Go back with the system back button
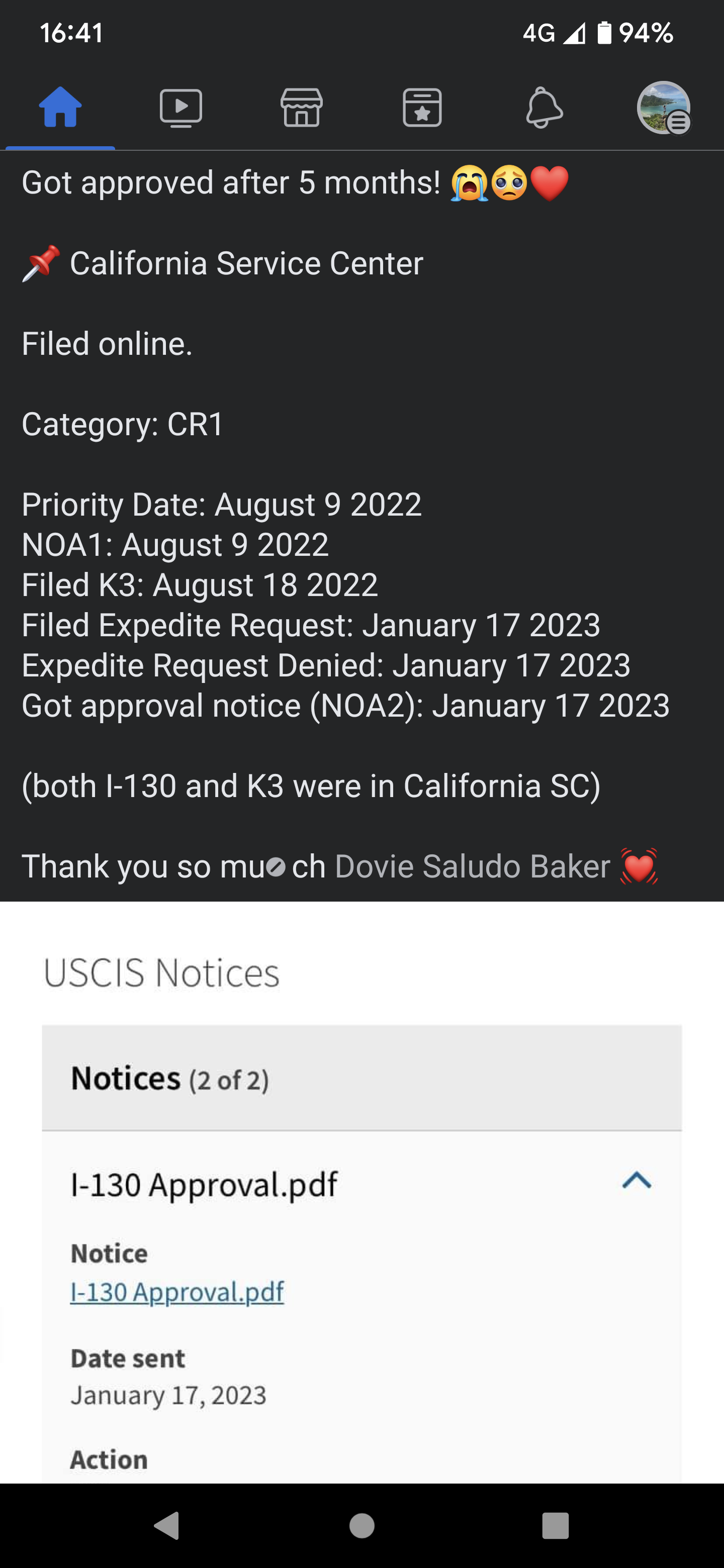This screenshot has width=724, height=1568. point(167,1525)
